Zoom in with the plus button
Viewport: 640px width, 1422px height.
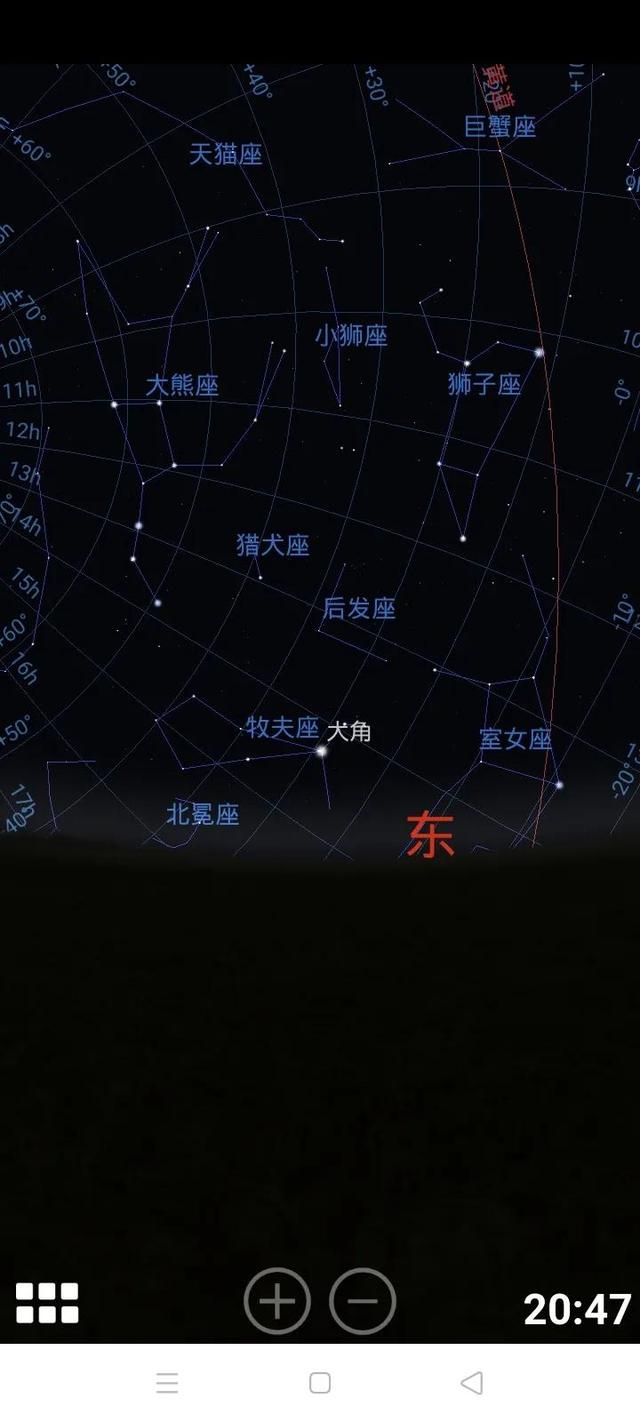[277, 1301]
